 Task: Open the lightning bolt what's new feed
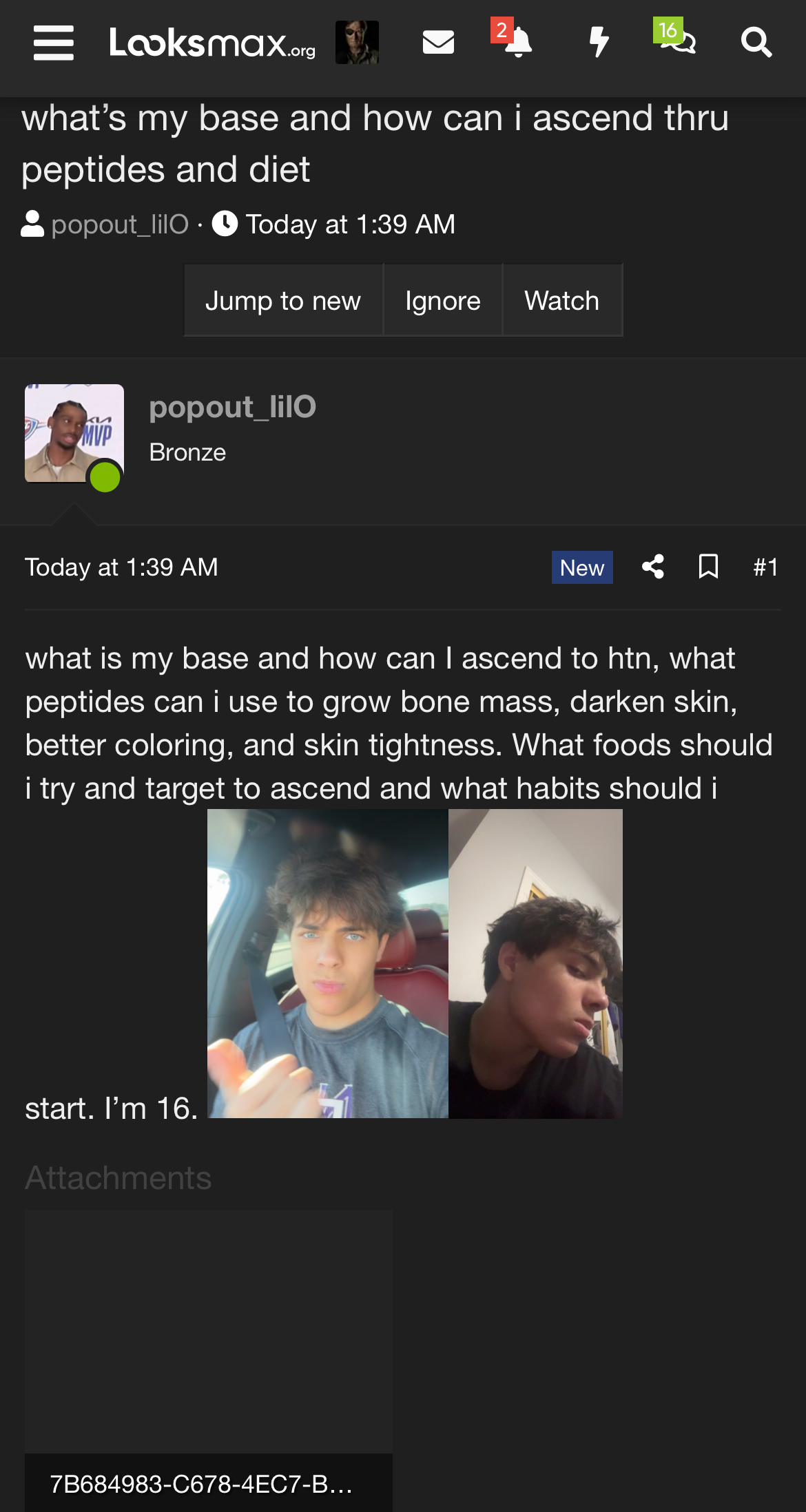point(599,43)
